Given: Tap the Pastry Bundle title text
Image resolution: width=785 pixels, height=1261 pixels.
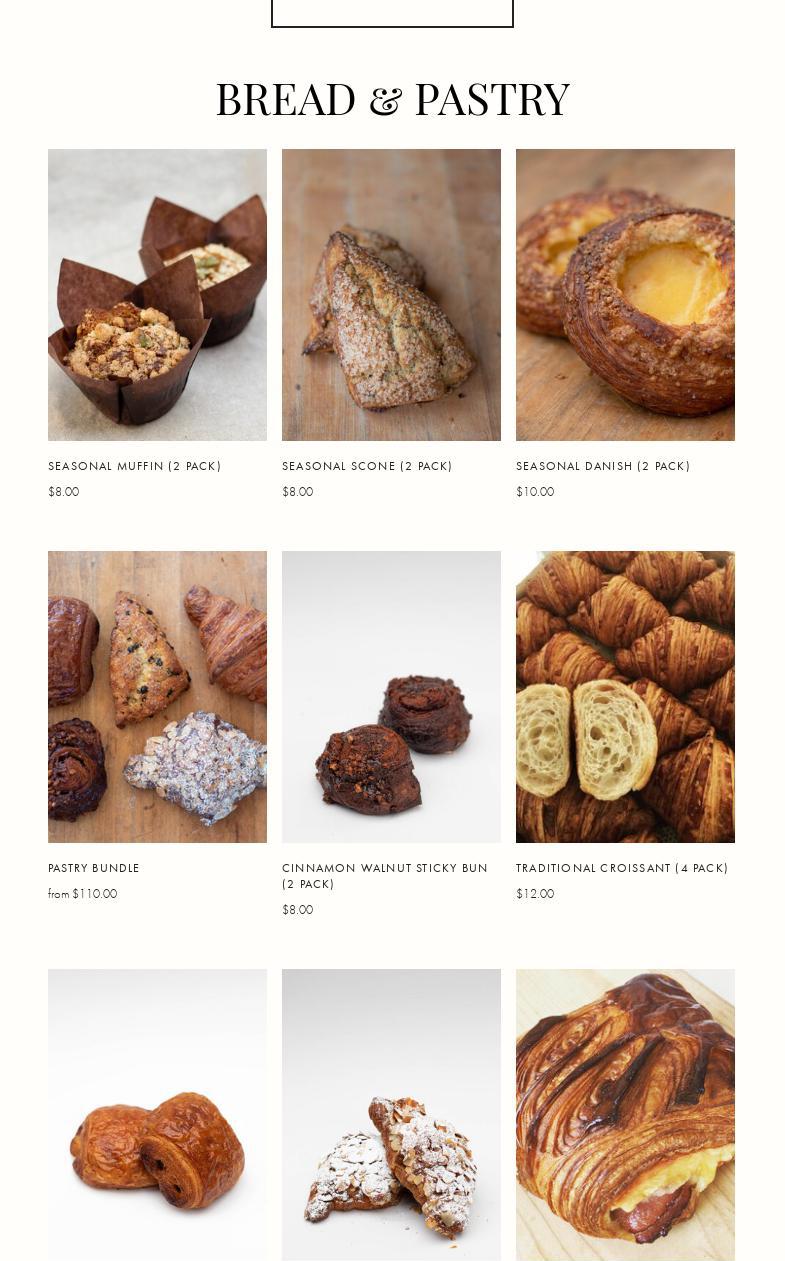Looking at the screenshot, I should pyautogui.click(x=94, y=868).
